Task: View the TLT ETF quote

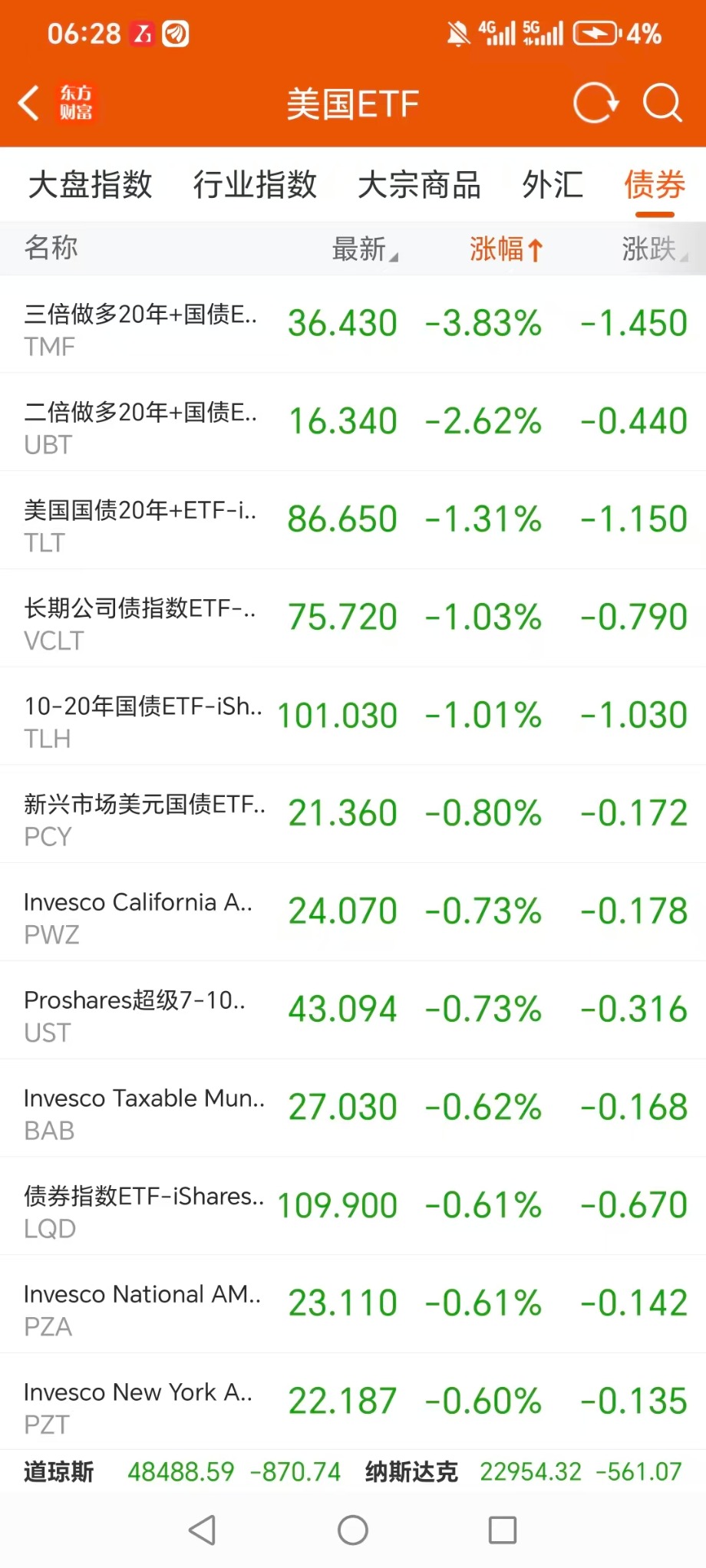Action: pyautogui.click(x=353, y=520)
